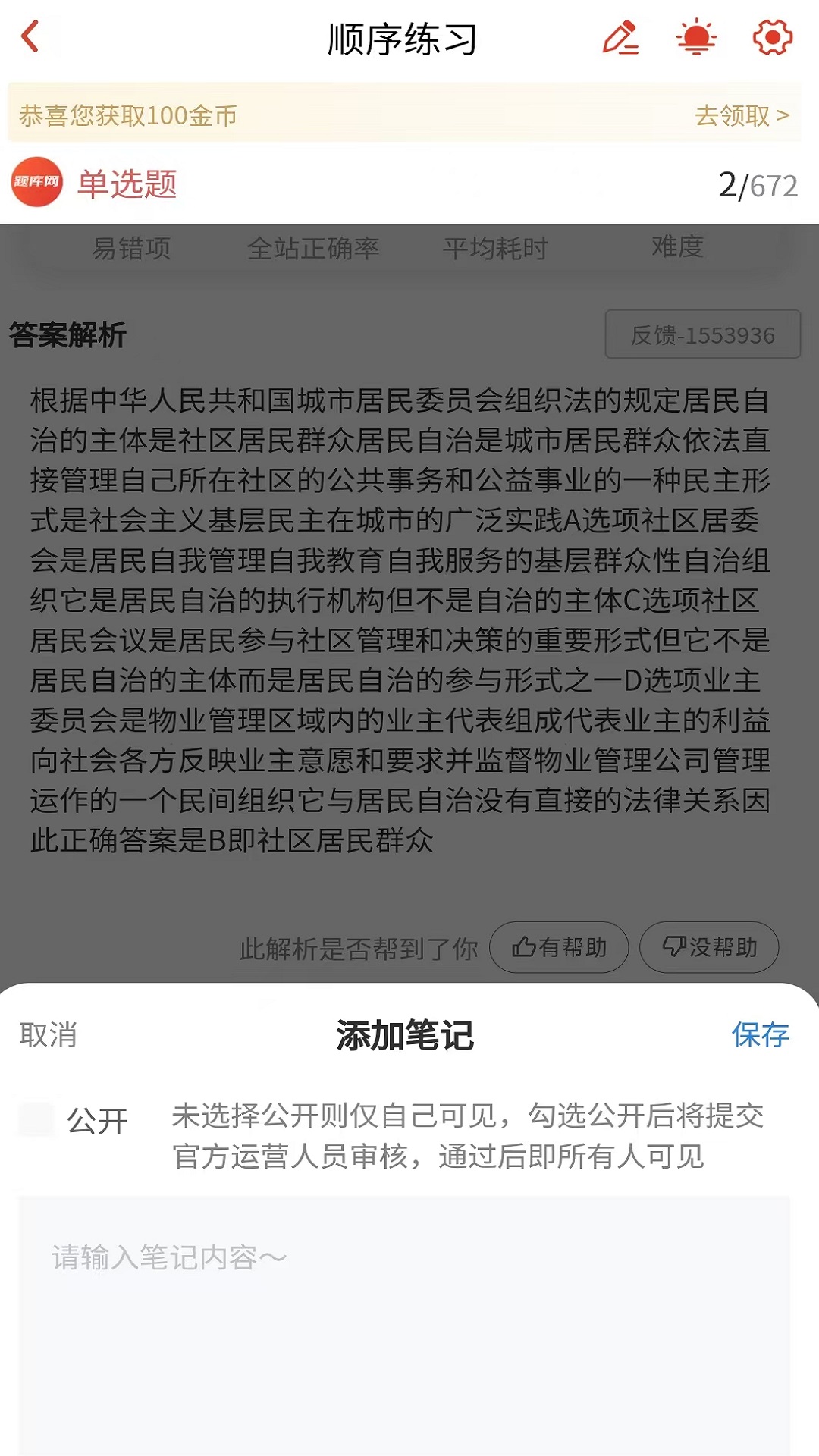Click the thumbs-down icon on 没帮助
Viewport: 819px width, 1456px height.
click(x=675, y=947)
